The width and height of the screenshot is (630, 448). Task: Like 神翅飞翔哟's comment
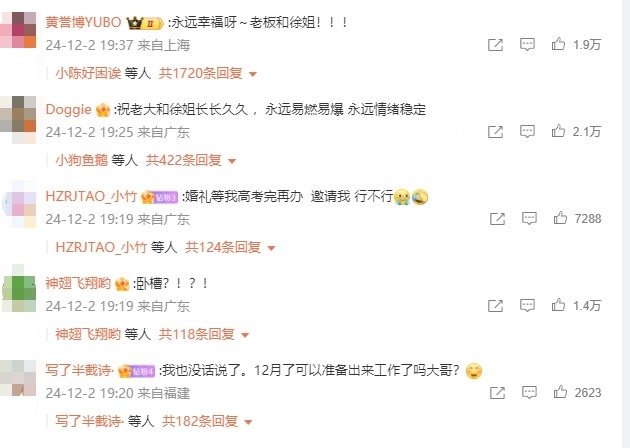559,305
